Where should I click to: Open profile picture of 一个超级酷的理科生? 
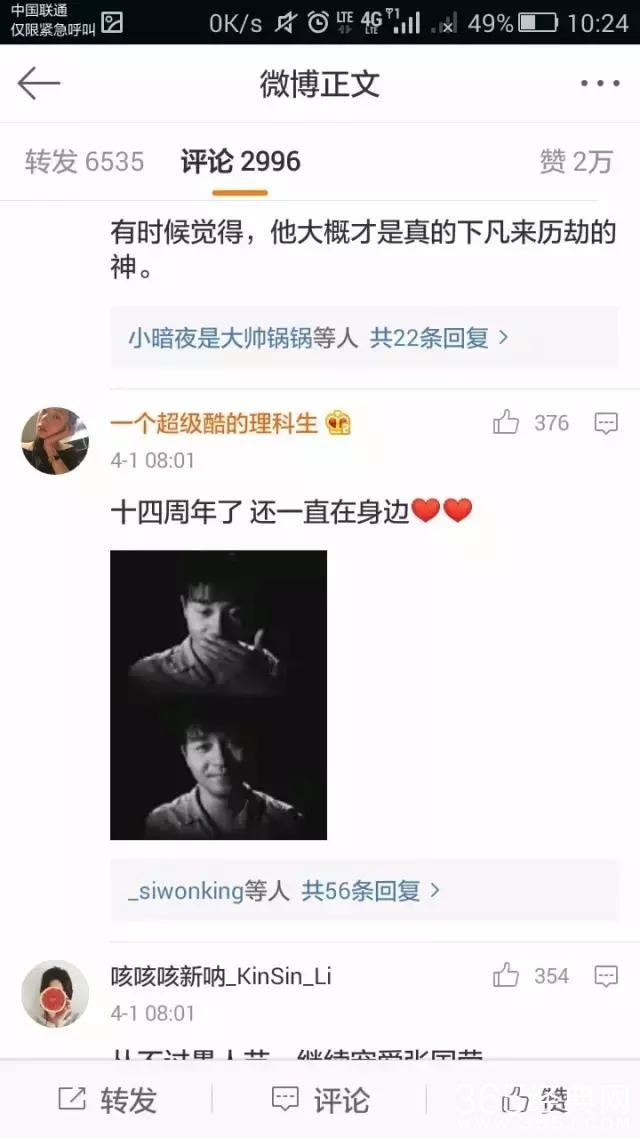click(55, 441)
